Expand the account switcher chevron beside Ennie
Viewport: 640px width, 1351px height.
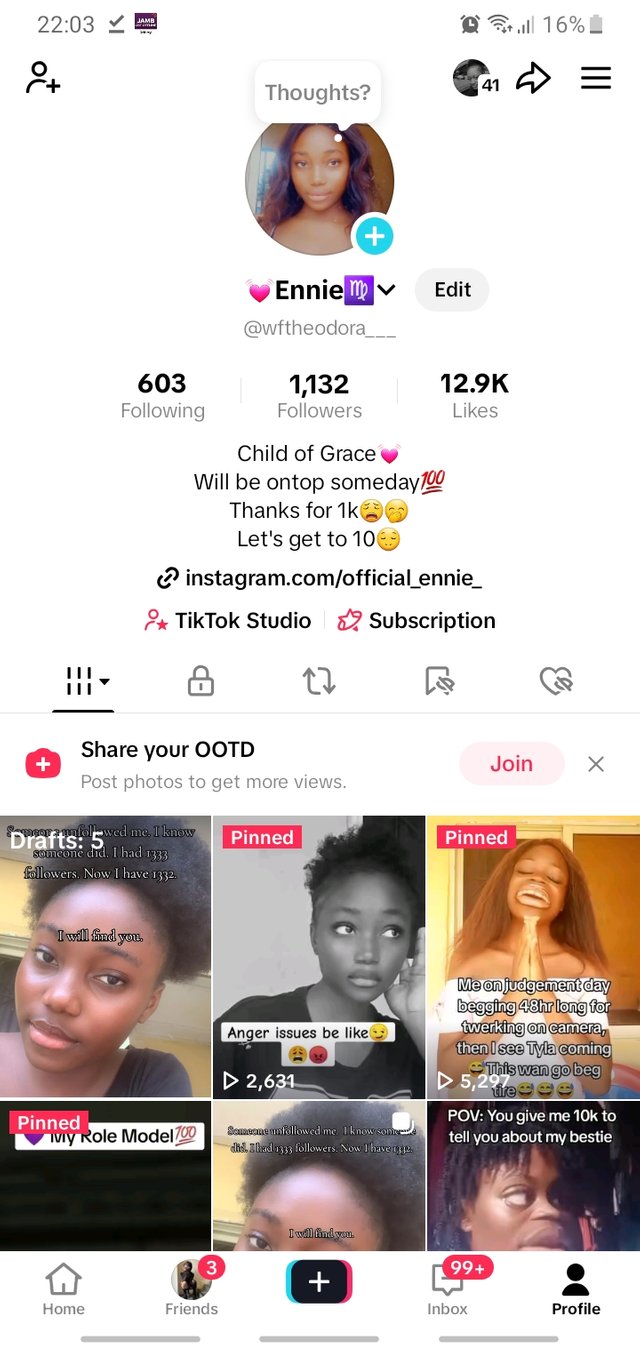387,290
